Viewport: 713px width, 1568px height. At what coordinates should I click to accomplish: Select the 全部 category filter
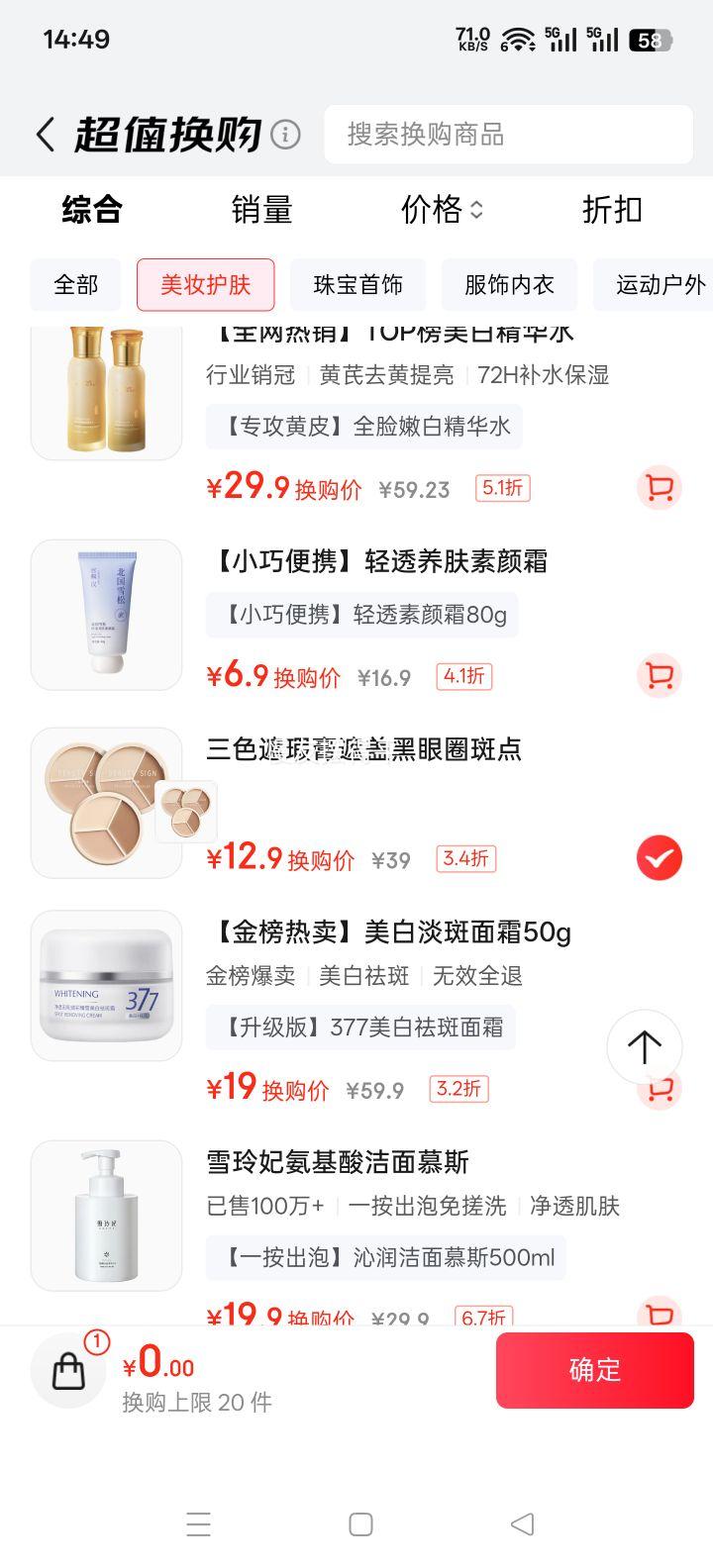[x=75, y=284]
